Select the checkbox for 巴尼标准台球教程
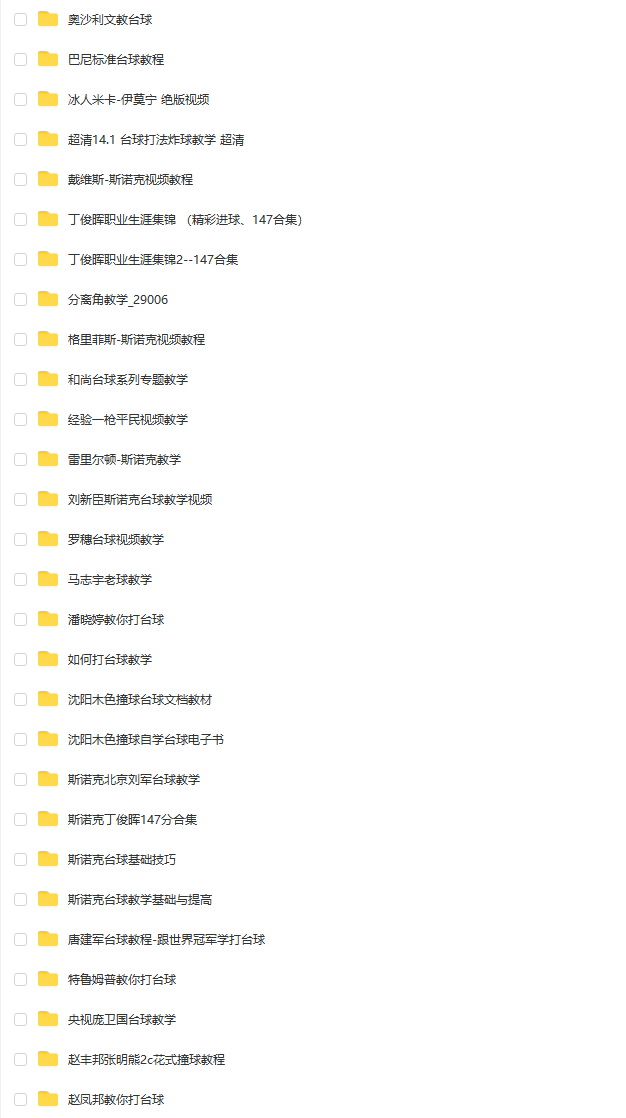The width and height of the screenshot is (626, 1118). 20,59
